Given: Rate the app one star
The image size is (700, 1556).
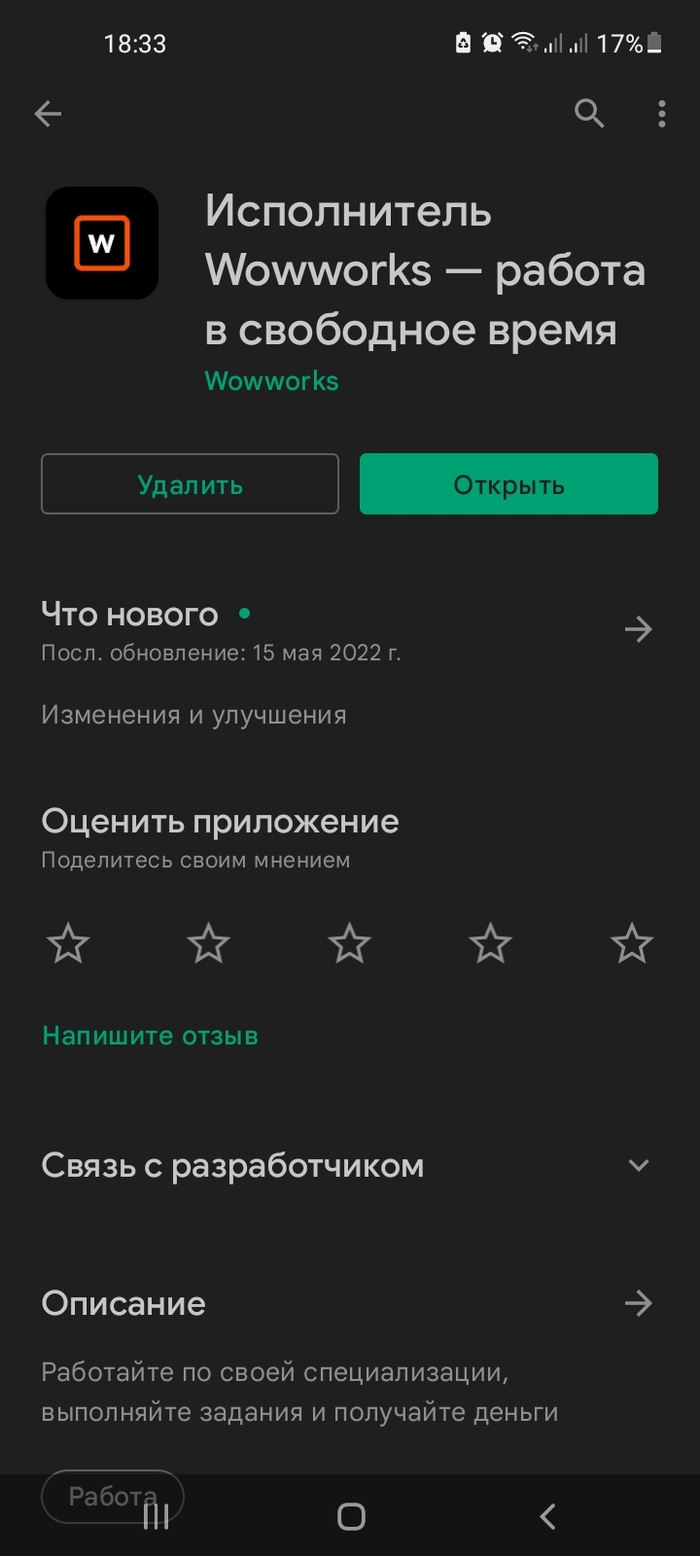Looking at the screenshot, I should coord(68,944).
